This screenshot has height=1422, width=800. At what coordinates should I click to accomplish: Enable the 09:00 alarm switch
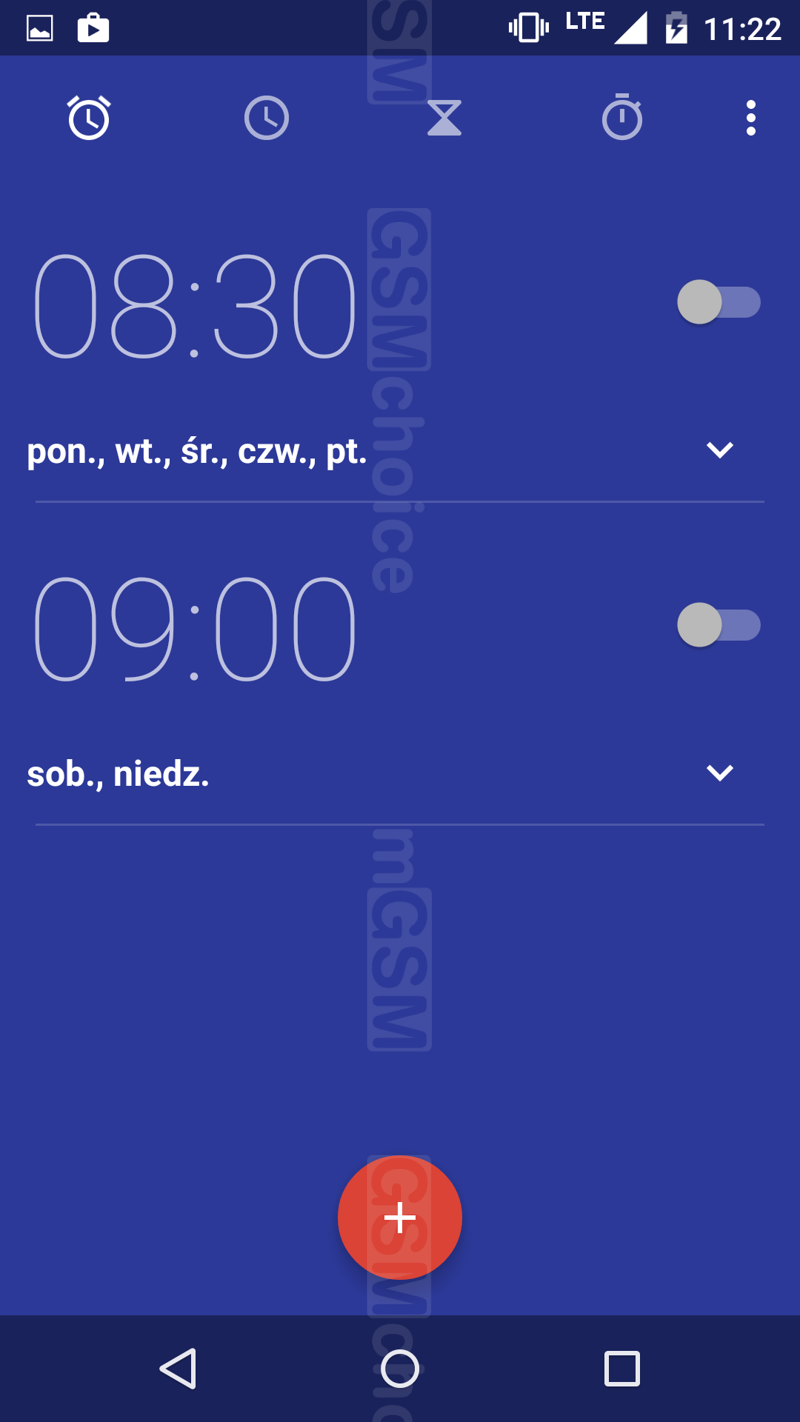point(719,625)
